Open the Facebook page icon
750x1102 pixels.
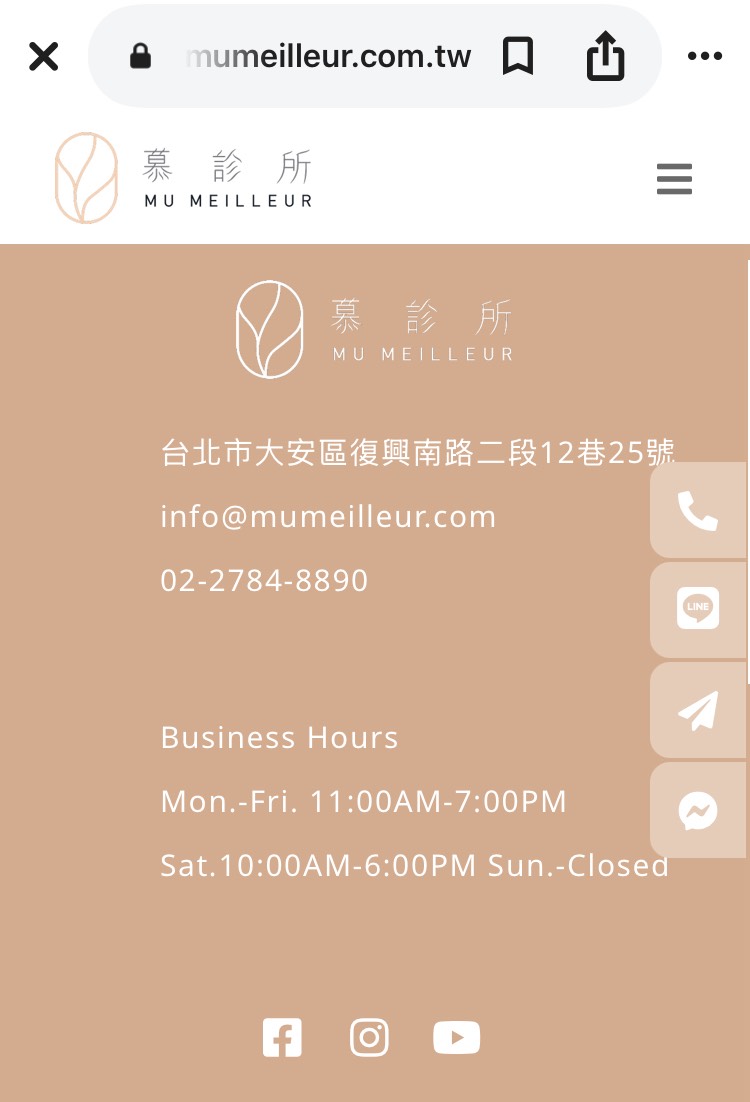[x=282, y=1037]
